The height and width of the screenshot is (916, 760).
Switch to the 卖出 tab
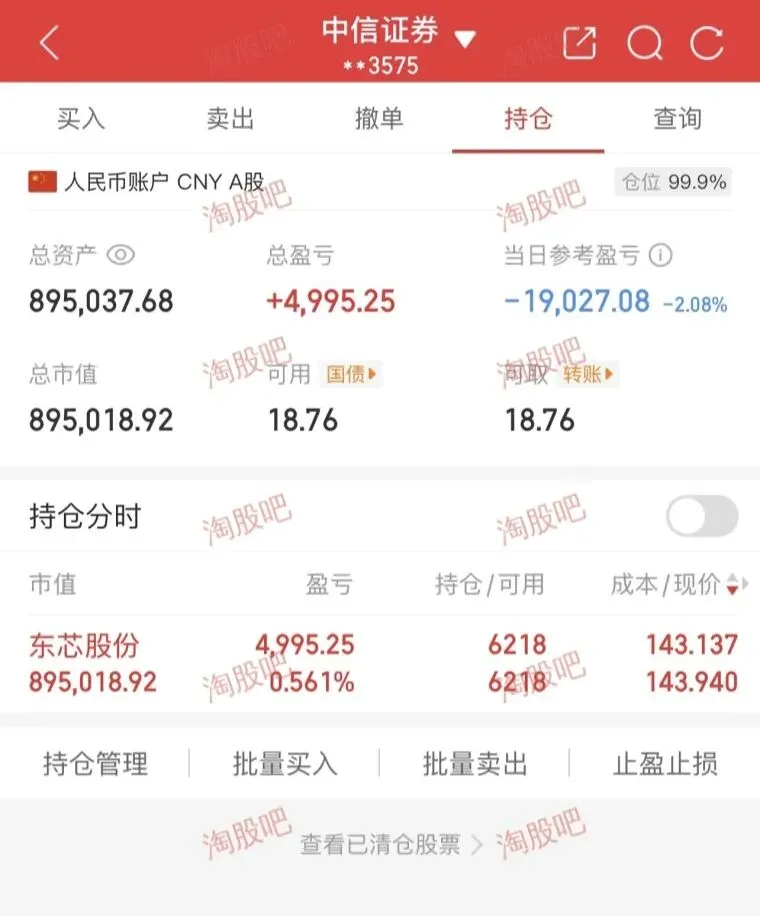point(230,119)
